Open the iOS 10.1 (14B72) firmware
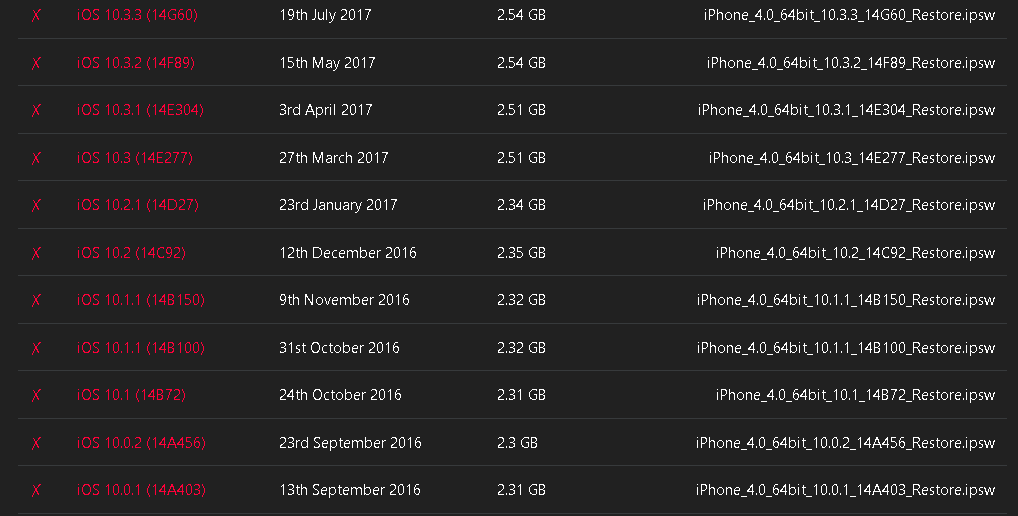This screenshot has height=516, width=1018. (131, 395)
